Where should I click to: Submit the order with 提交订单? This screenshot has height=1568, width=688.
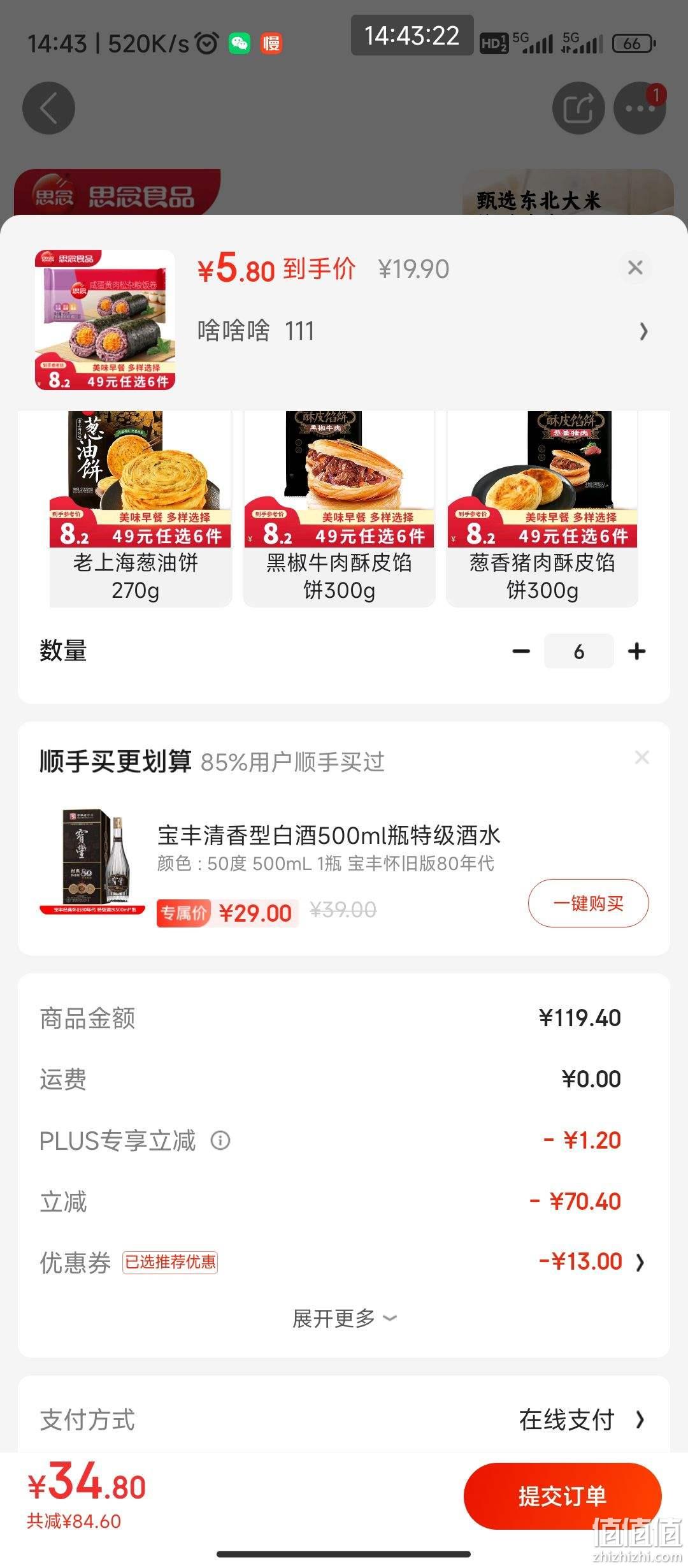(563, 1496)
